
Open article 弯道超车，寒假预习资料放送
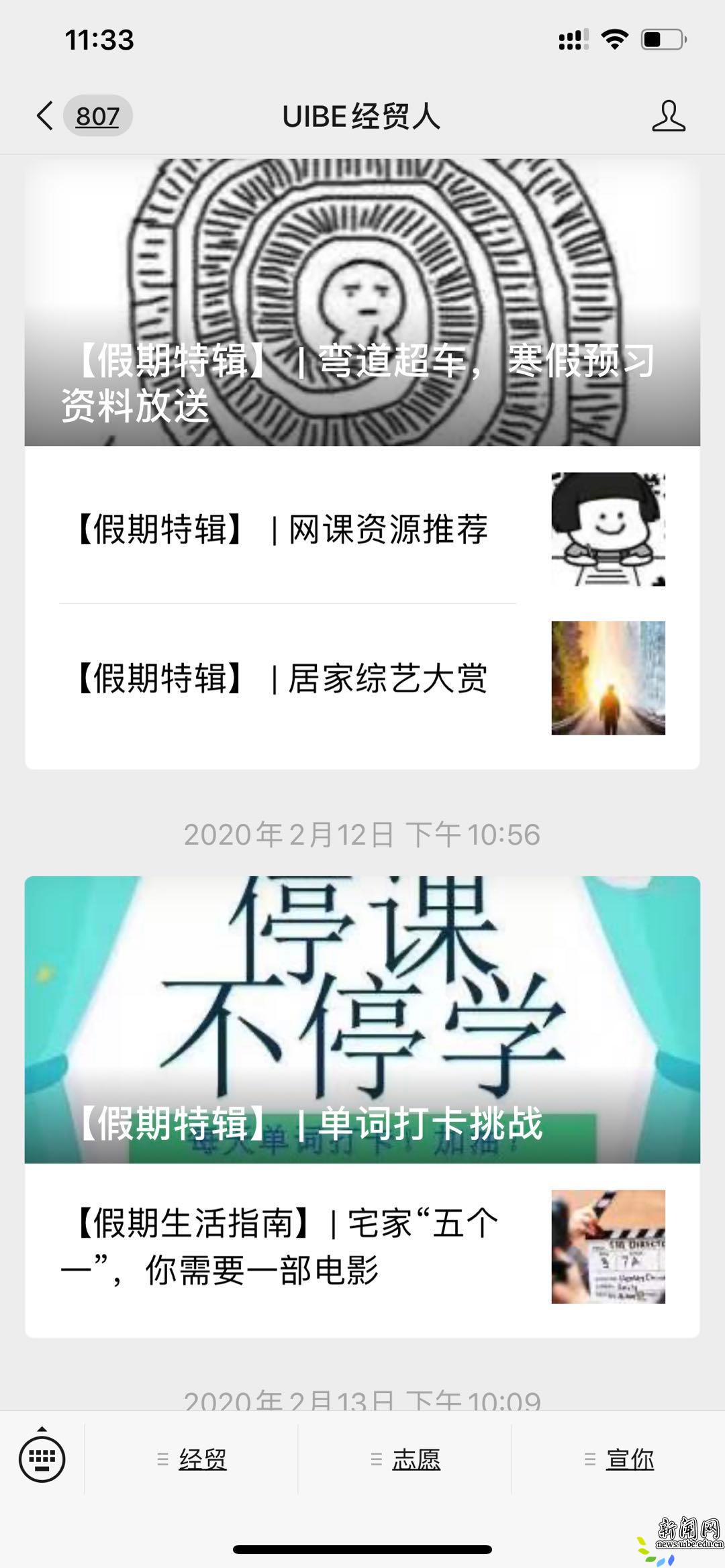click(362, 302)
